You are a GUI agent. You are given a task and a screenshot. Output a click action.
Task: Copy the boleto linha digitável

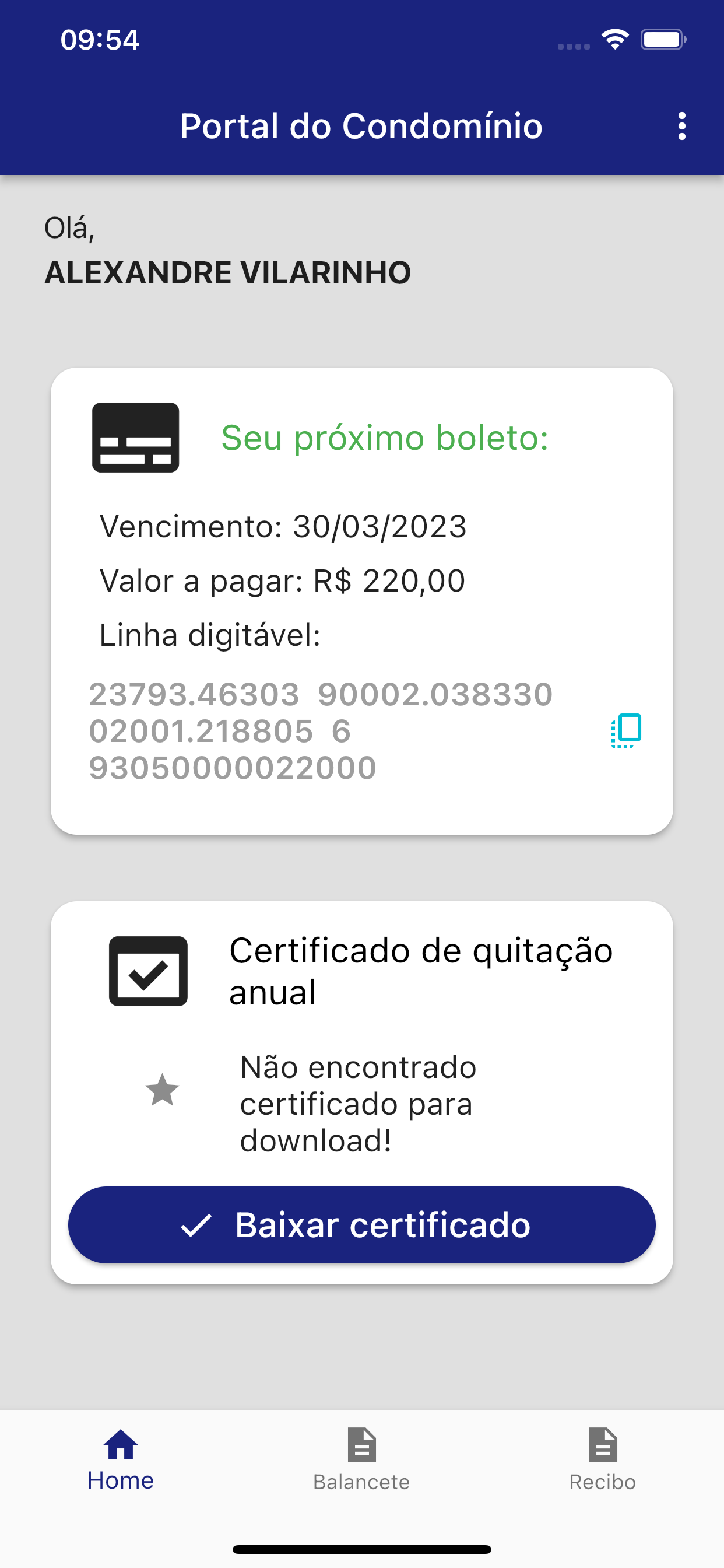pyautogui.click(x=626, y=730)
